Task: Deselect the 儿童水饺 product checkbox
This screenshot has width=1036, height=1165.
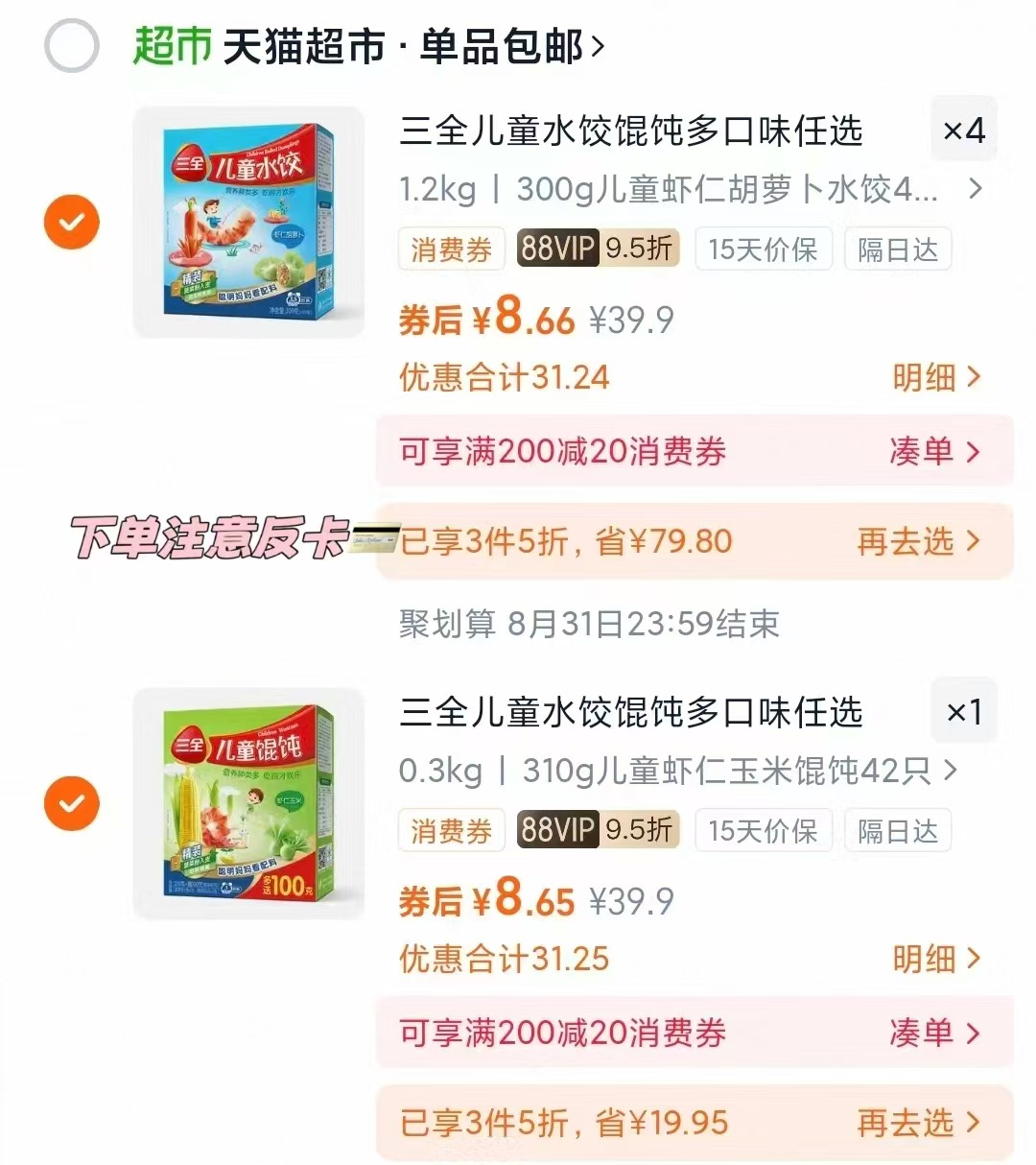Action: pyautogui.click(x=71, y=222)
